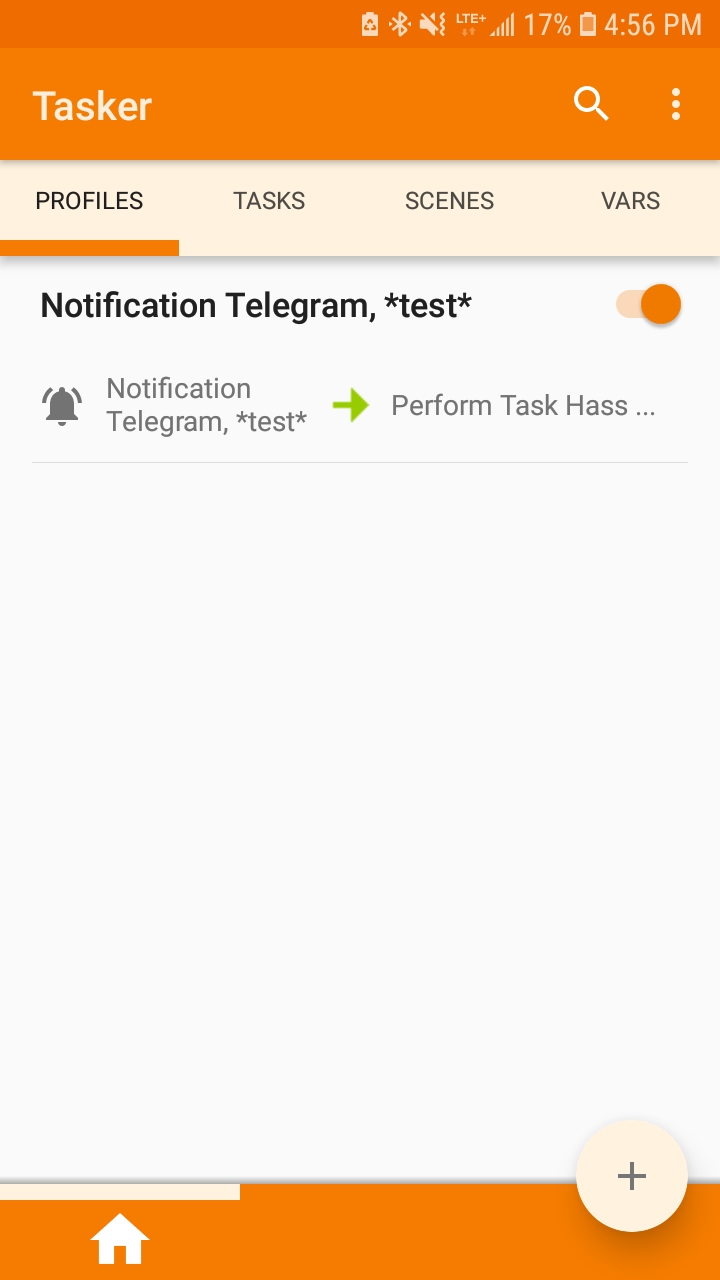720x1280 pixels.
Task: Switch to the Tasks tab
Action: click(x=268, y=200)
